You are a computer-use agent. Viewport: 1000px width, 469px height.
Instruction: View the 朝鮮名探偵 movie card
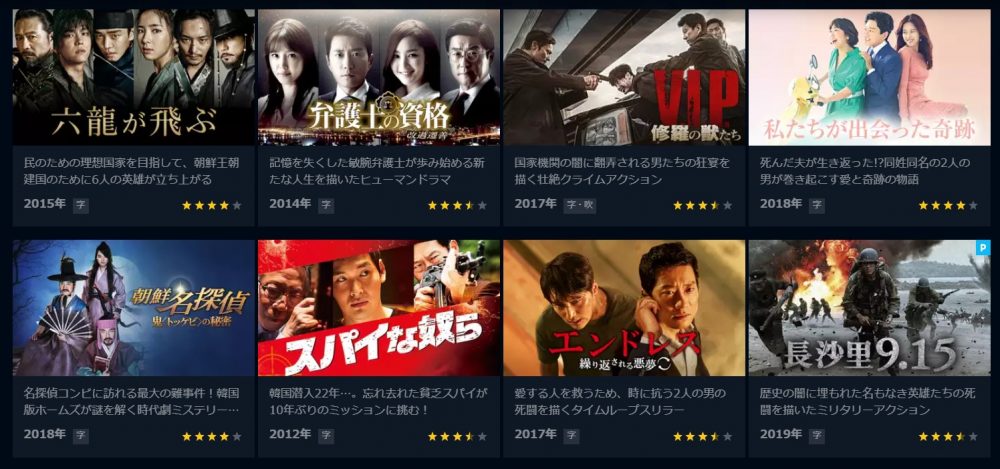coord(133,307)
